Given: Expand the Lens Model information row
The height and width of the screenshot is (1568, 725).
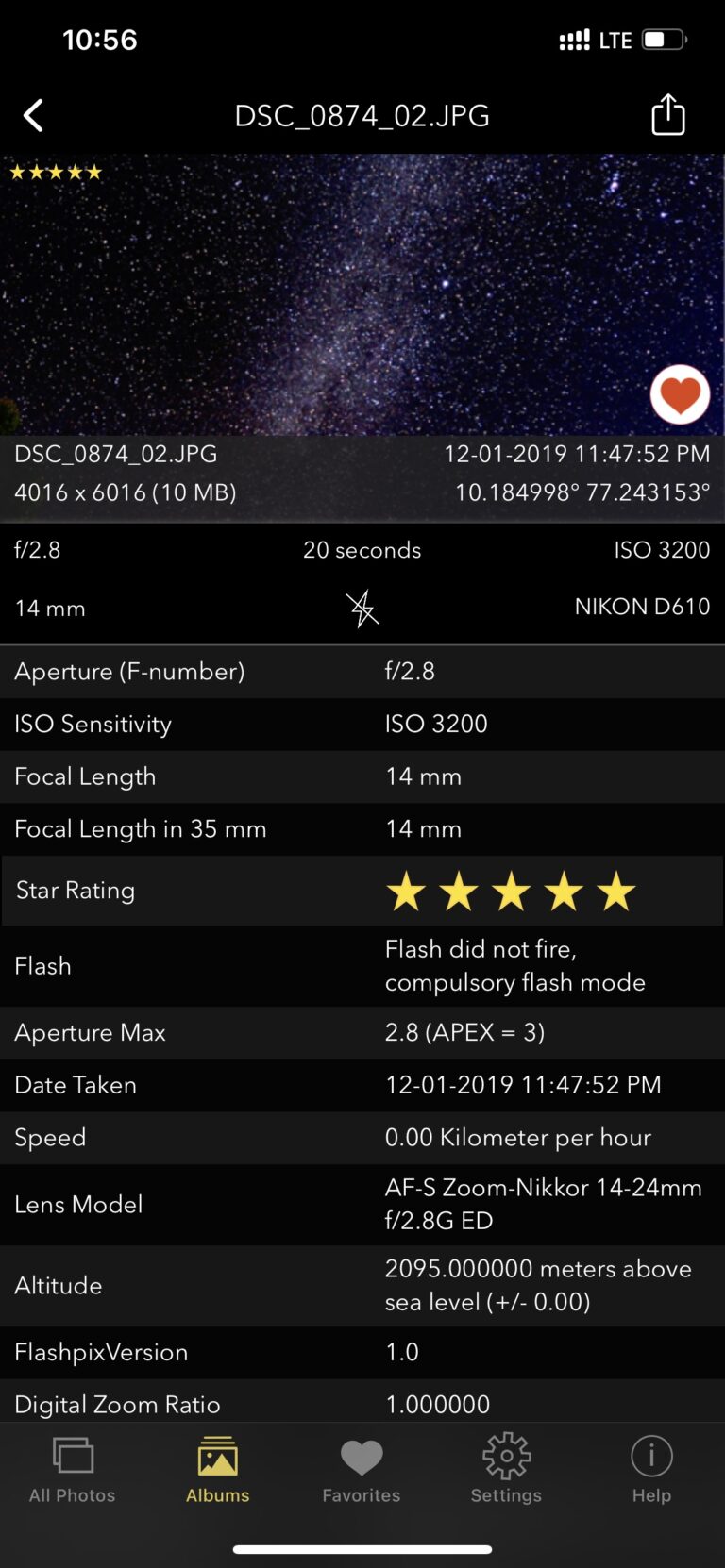Looking at the screenshot, I should pyautogui.click(x=362, y=1204).
